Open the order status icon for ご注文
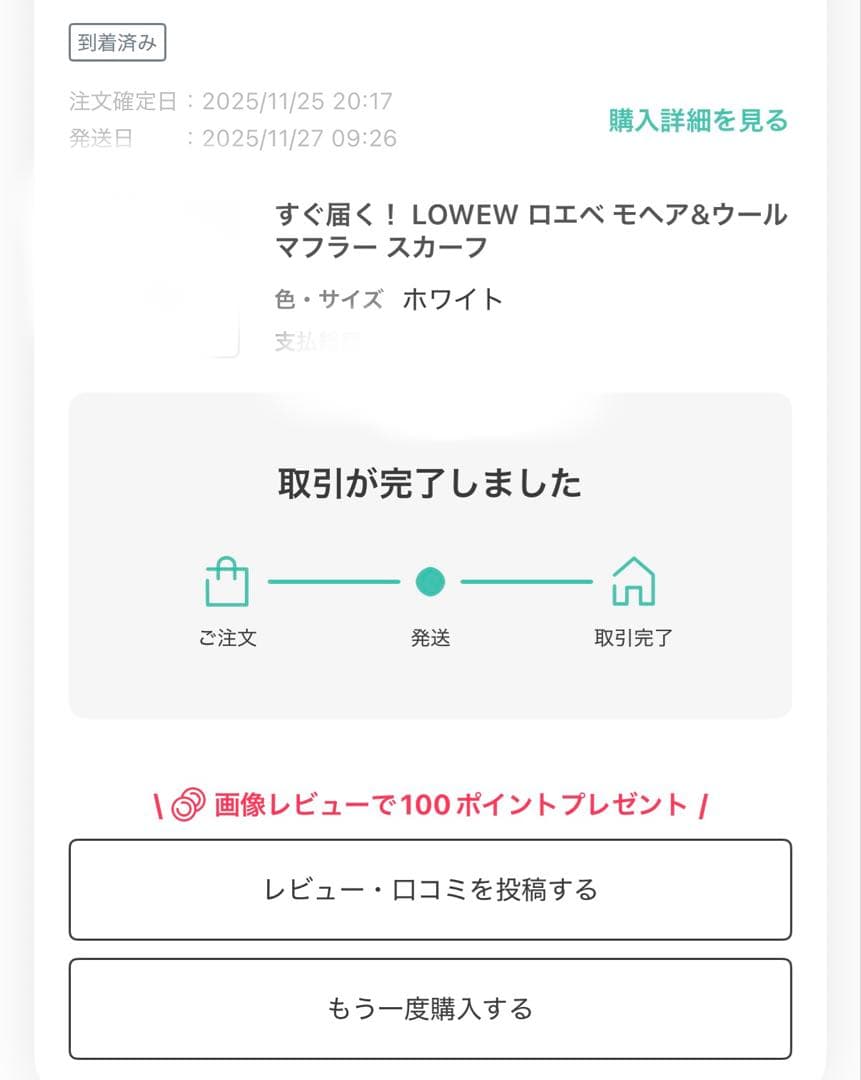Viewport: 861px width, 1080px height. point(229,580)
